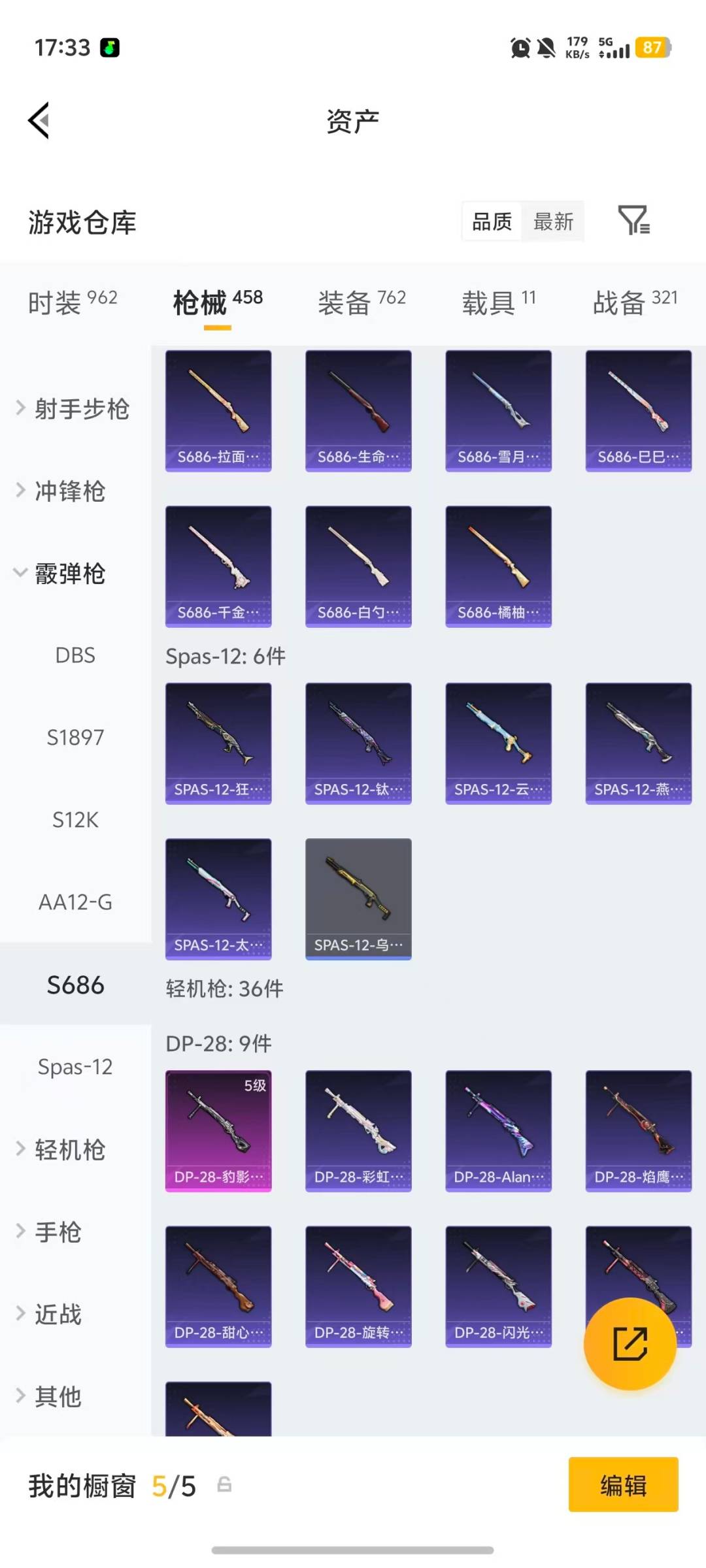
Task: Toggle the lock next to 我的橱窗
Action: point(226,1485)
